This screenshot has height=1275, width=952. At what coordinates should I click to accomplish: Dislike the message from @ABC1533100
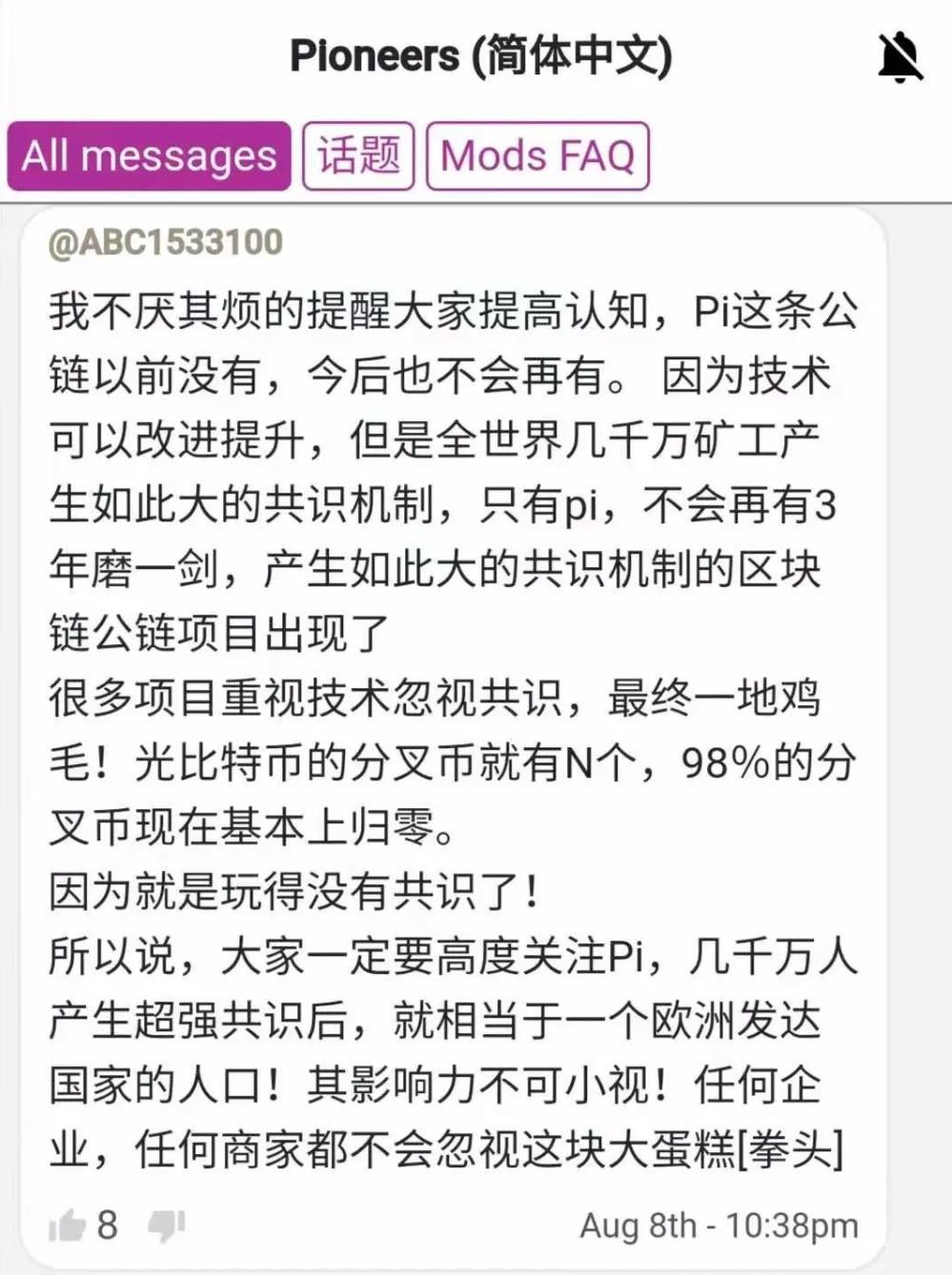click(x=166, y=1225)
